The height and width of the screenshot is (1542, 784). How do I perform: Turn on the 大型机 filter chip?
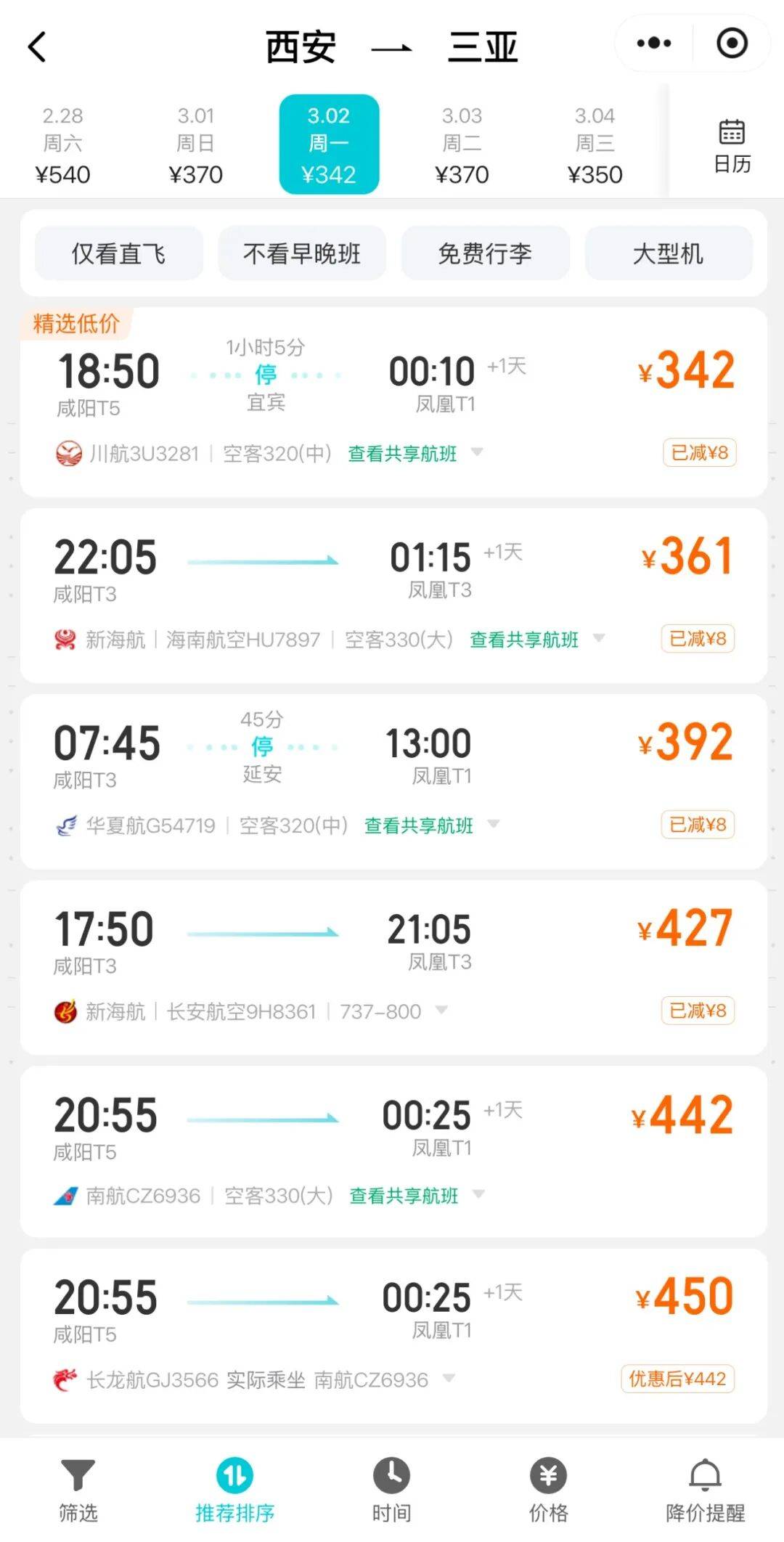click(x=668, y=253)
